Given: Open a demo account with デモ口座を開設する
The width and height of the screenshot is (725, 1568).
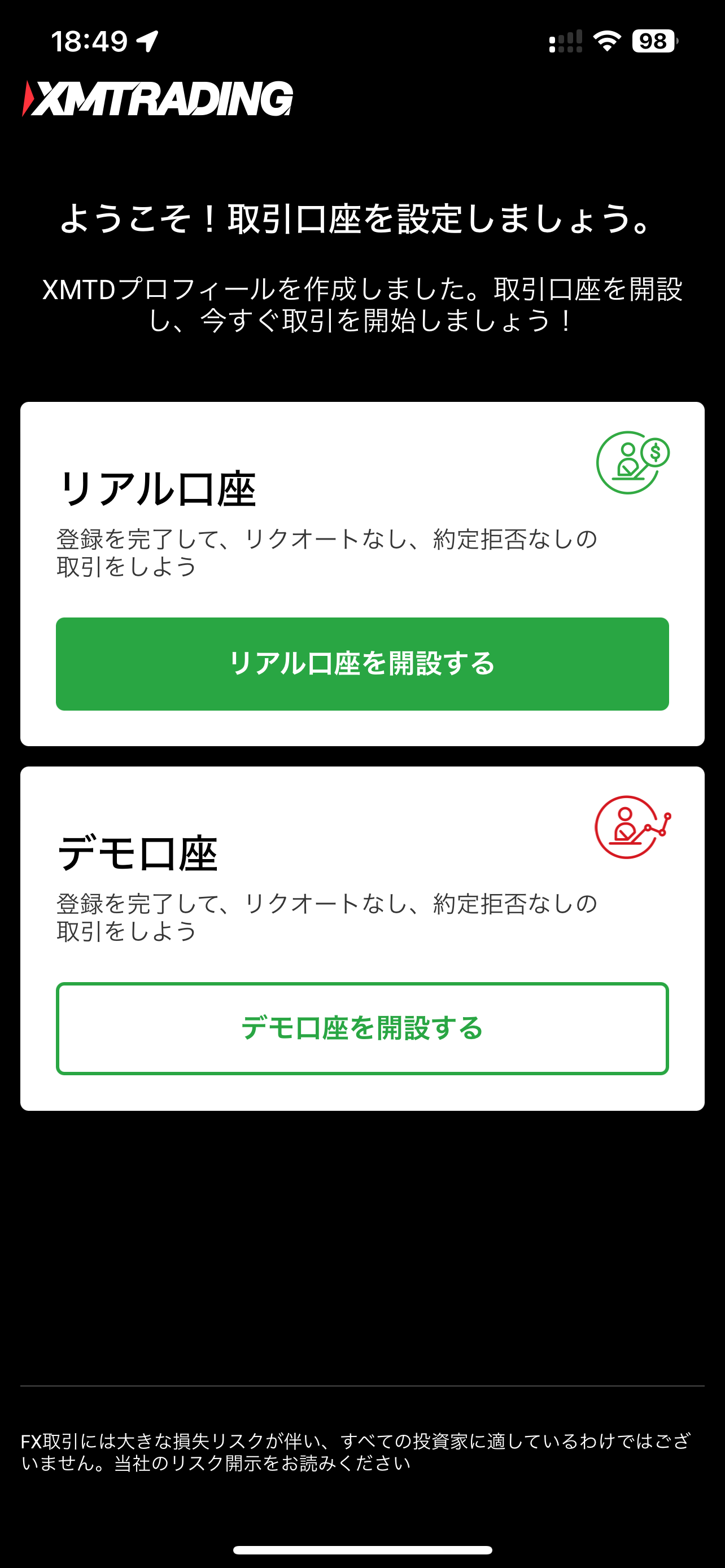Looking at the screenshot, I should [362, 1028].
